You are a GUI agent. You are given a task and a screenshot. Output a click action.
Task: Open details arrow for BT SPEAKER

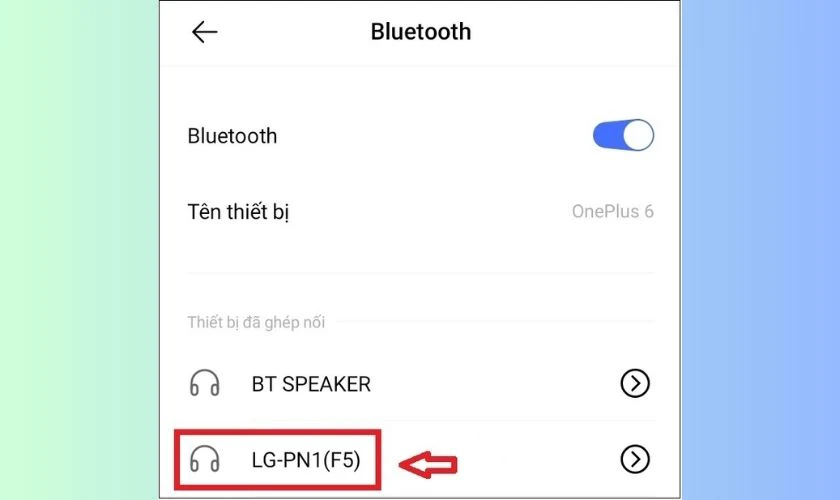pos(635,383)
